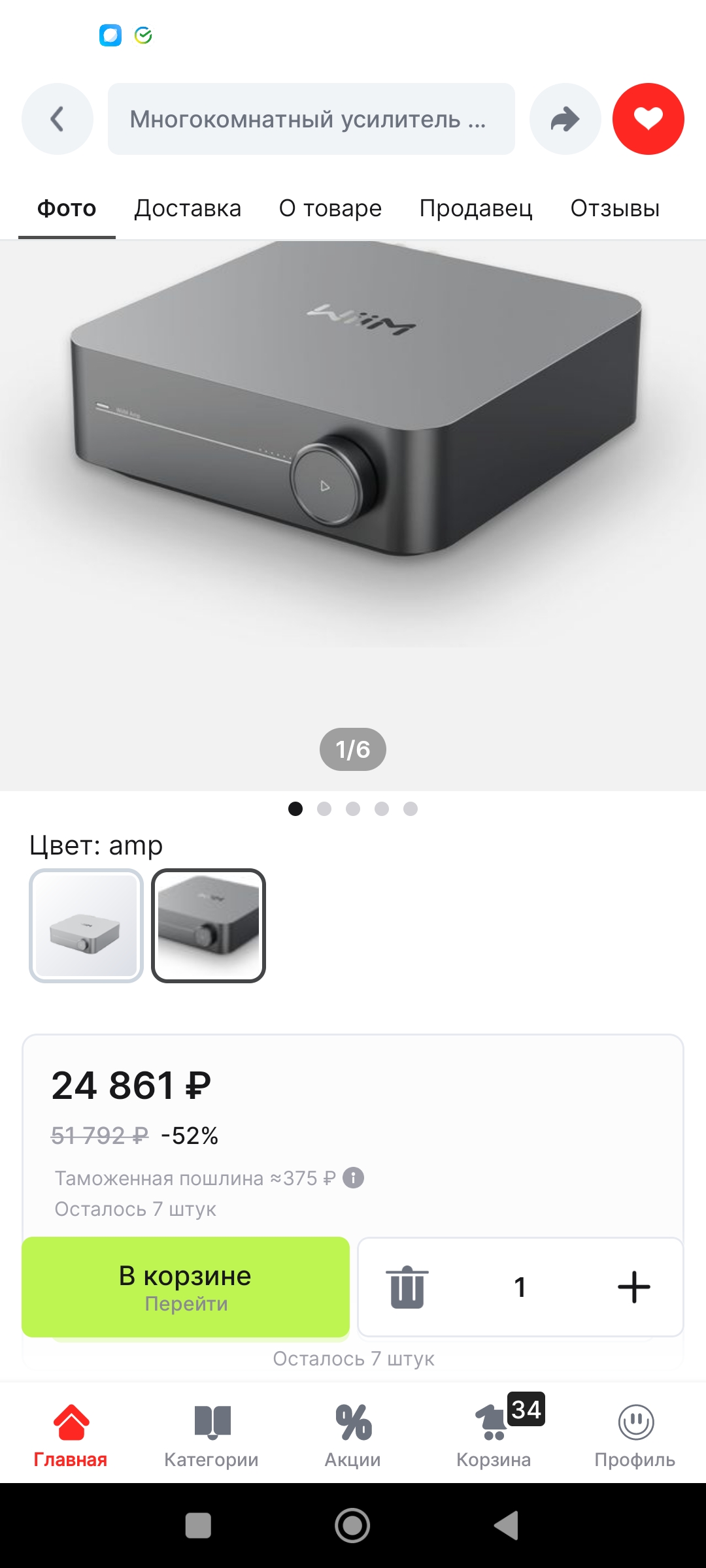Viewport: 706px width, 1568px height.
Task: Select the light silver color variant
Action: (86, 925)
